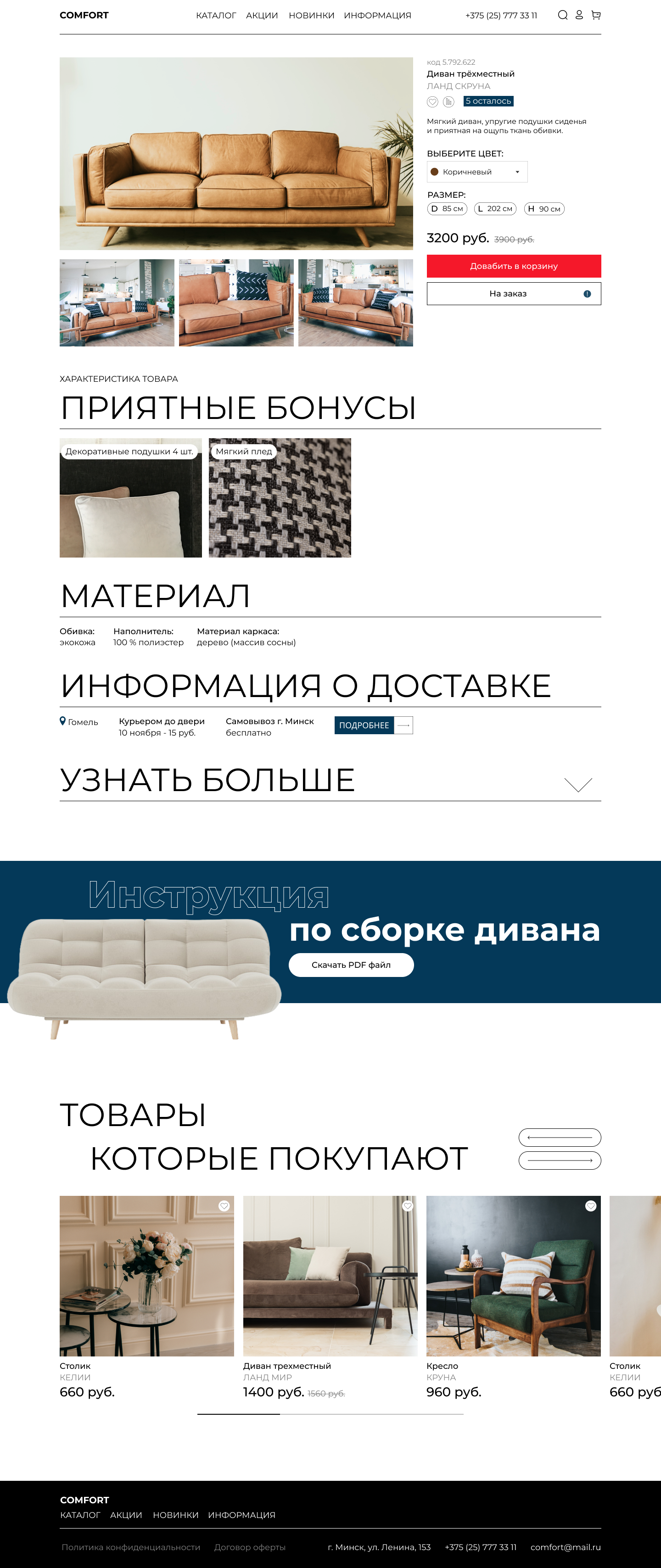Viewport: 661px width, 1568px height.
Task: Go to АКЦИИ in header
Action: 262,15
